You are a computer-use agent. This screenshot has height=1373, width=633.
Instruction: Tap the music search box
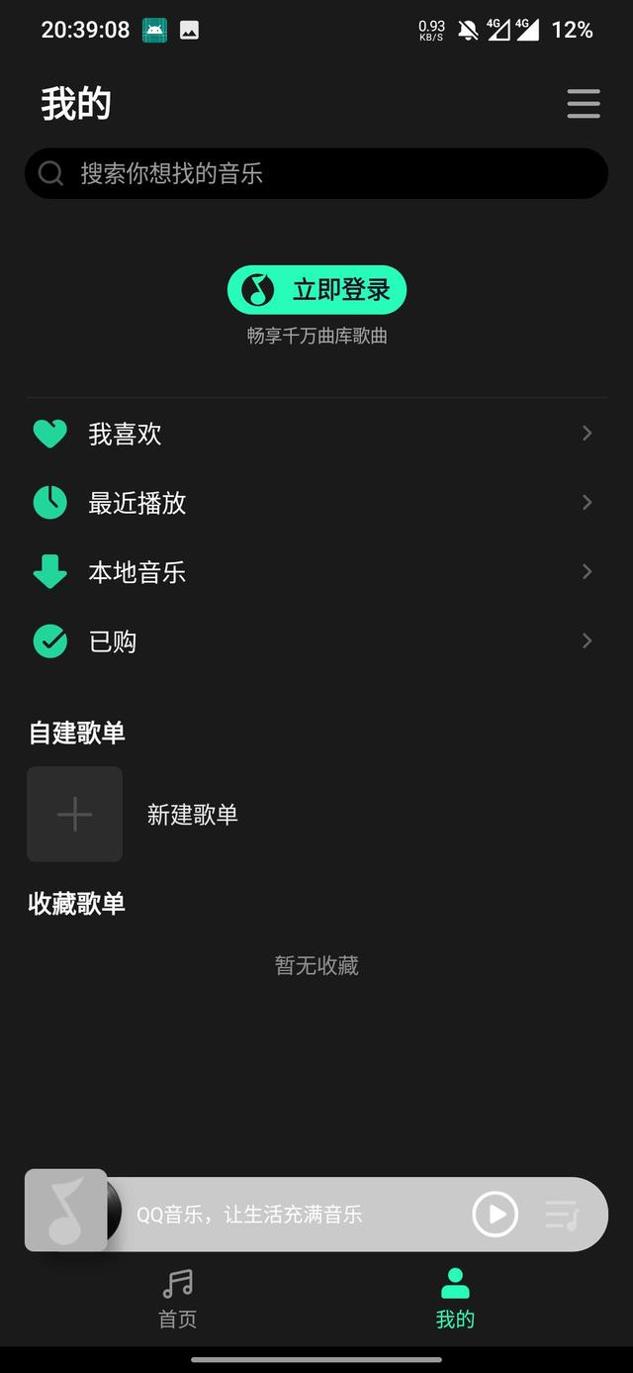pos(316,174)
